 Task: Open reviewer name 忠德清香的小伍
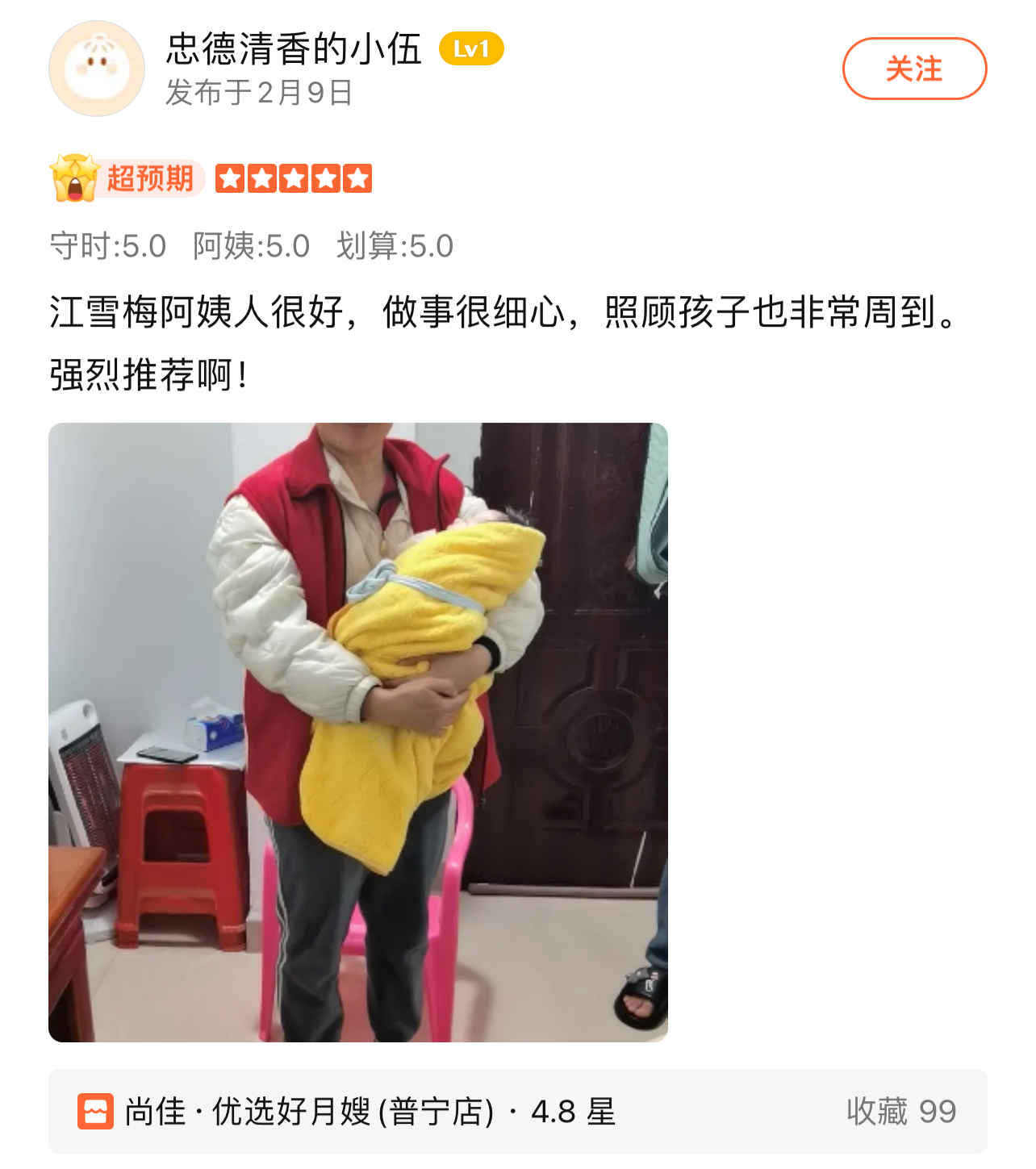pos(294,49)
